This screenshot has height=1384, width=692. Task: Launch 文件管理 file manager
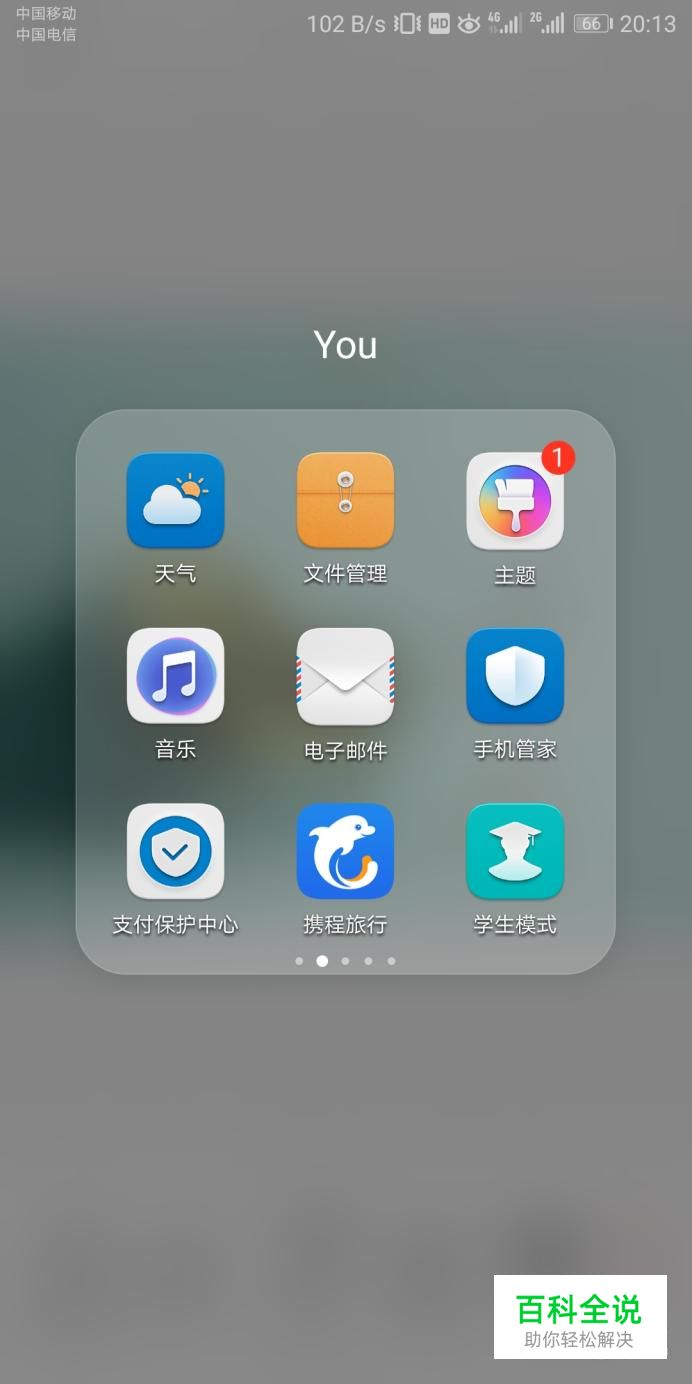point(345,501)
